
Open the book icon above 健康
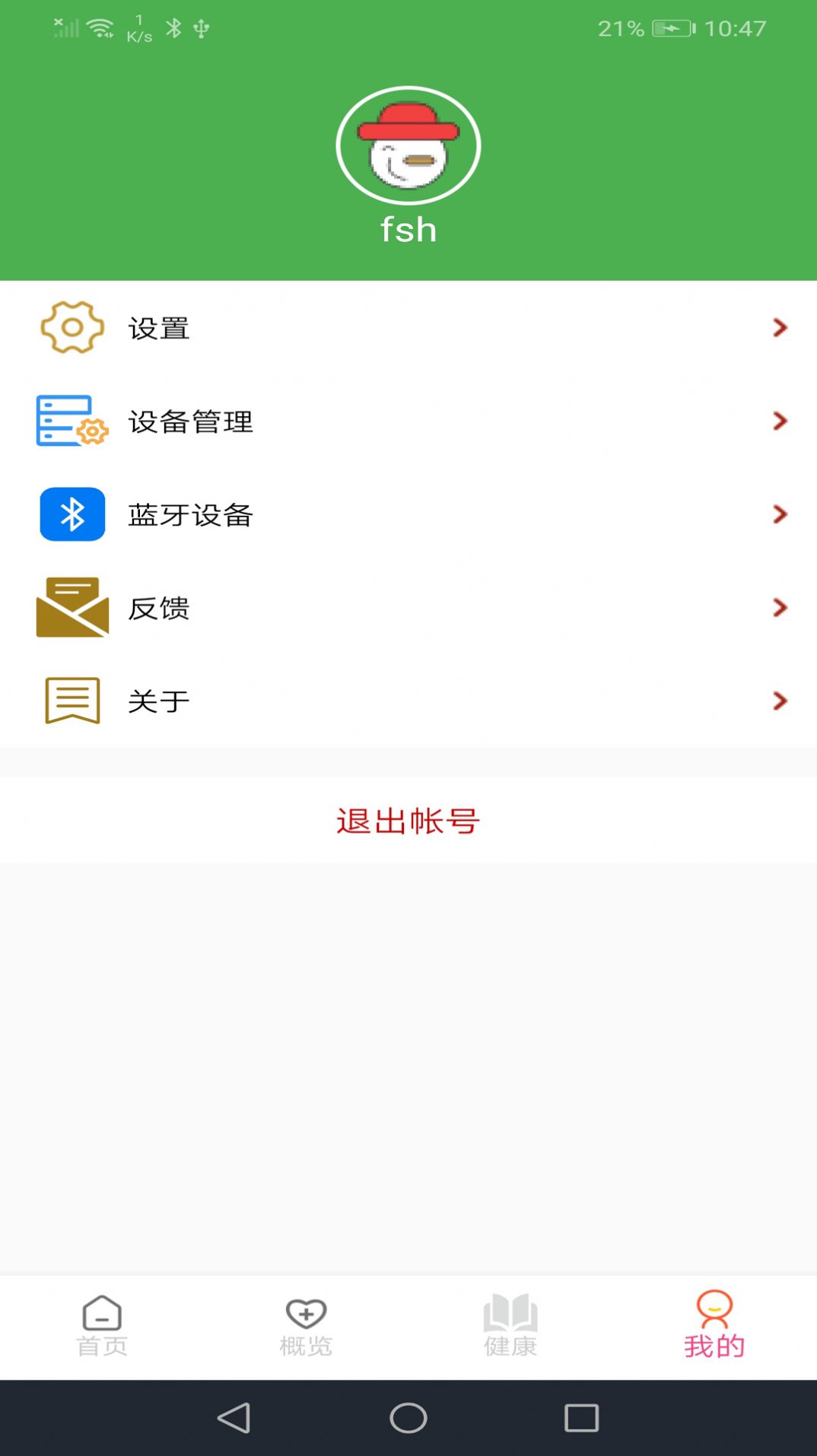point(510,1311)
